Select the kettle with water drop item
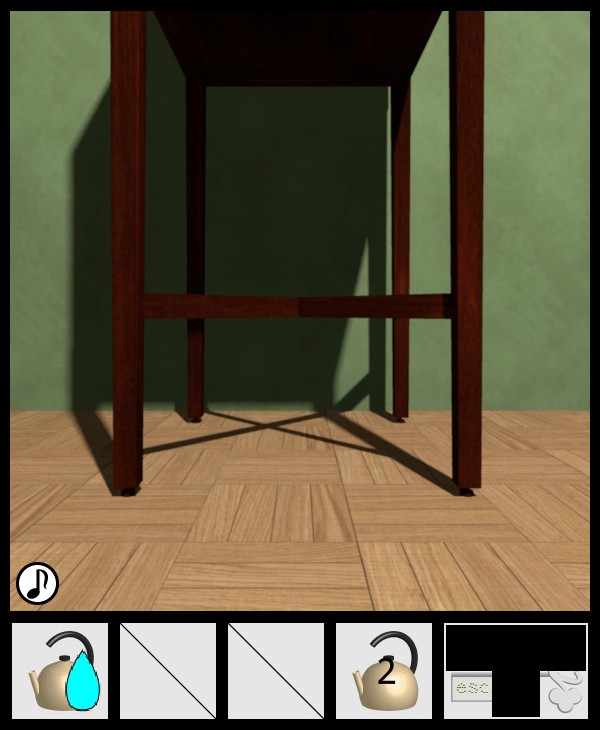Screen dimensions: 600x730 (x=60, y=671)
